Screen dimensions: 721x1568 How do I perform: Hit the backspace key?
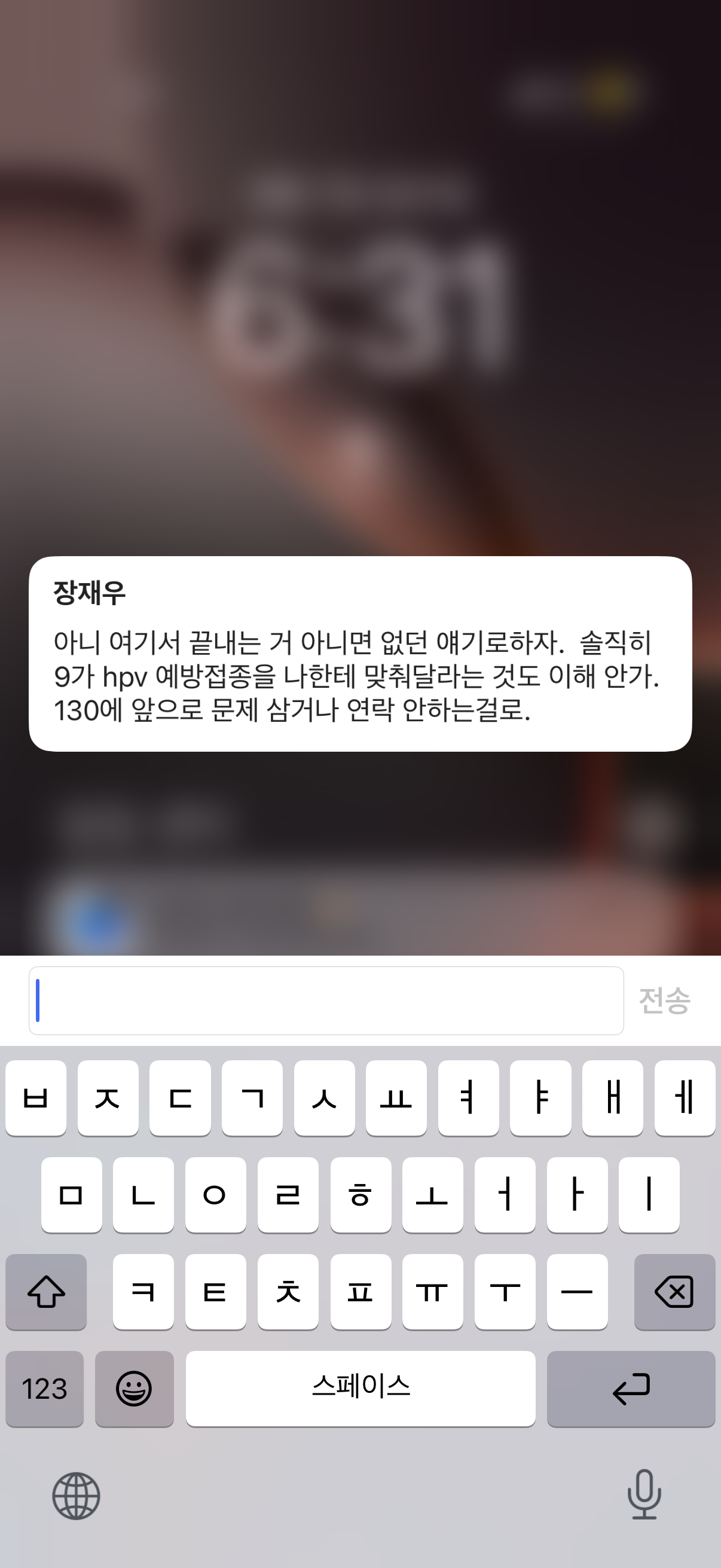(x=674, y=1291)
